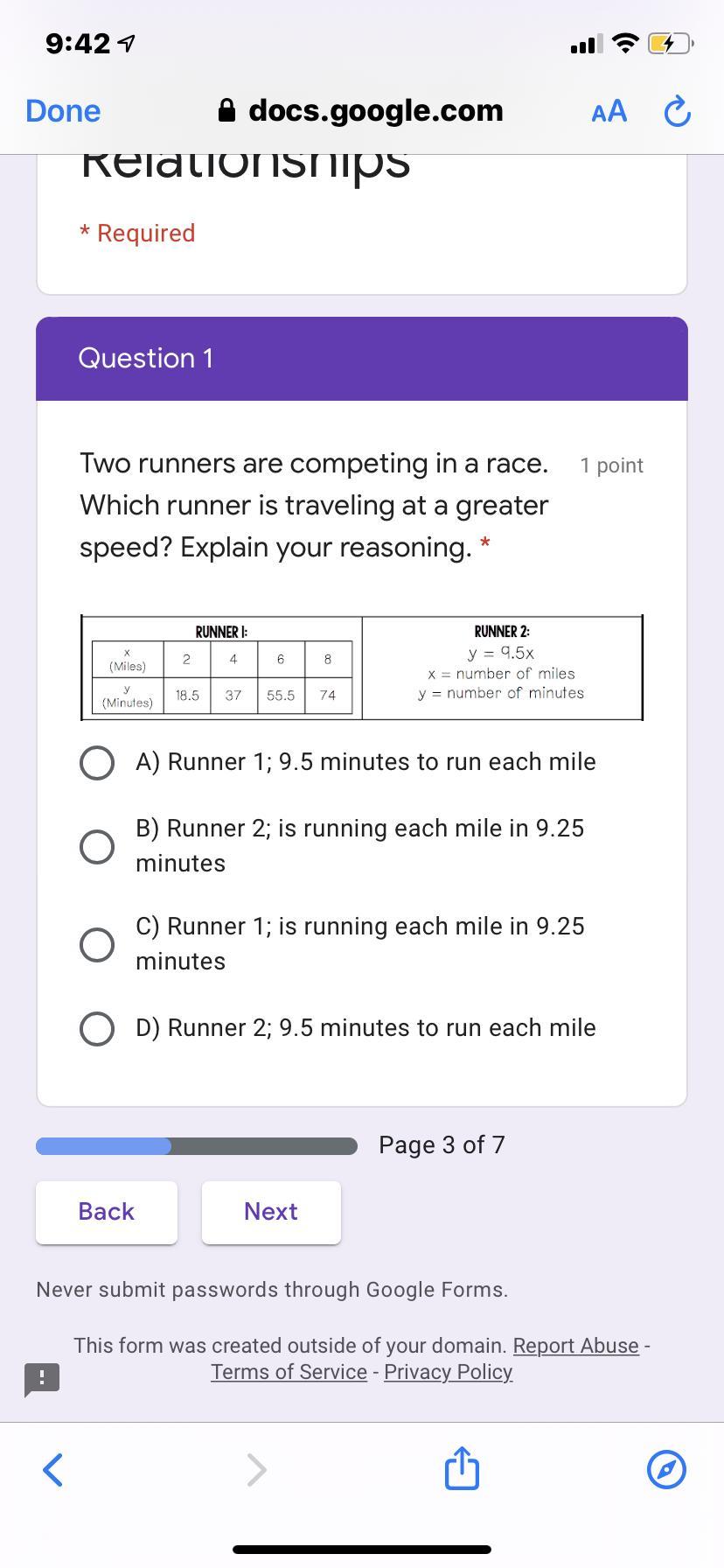
Task: Continue to the next form page
Action: click(271, 1212)
